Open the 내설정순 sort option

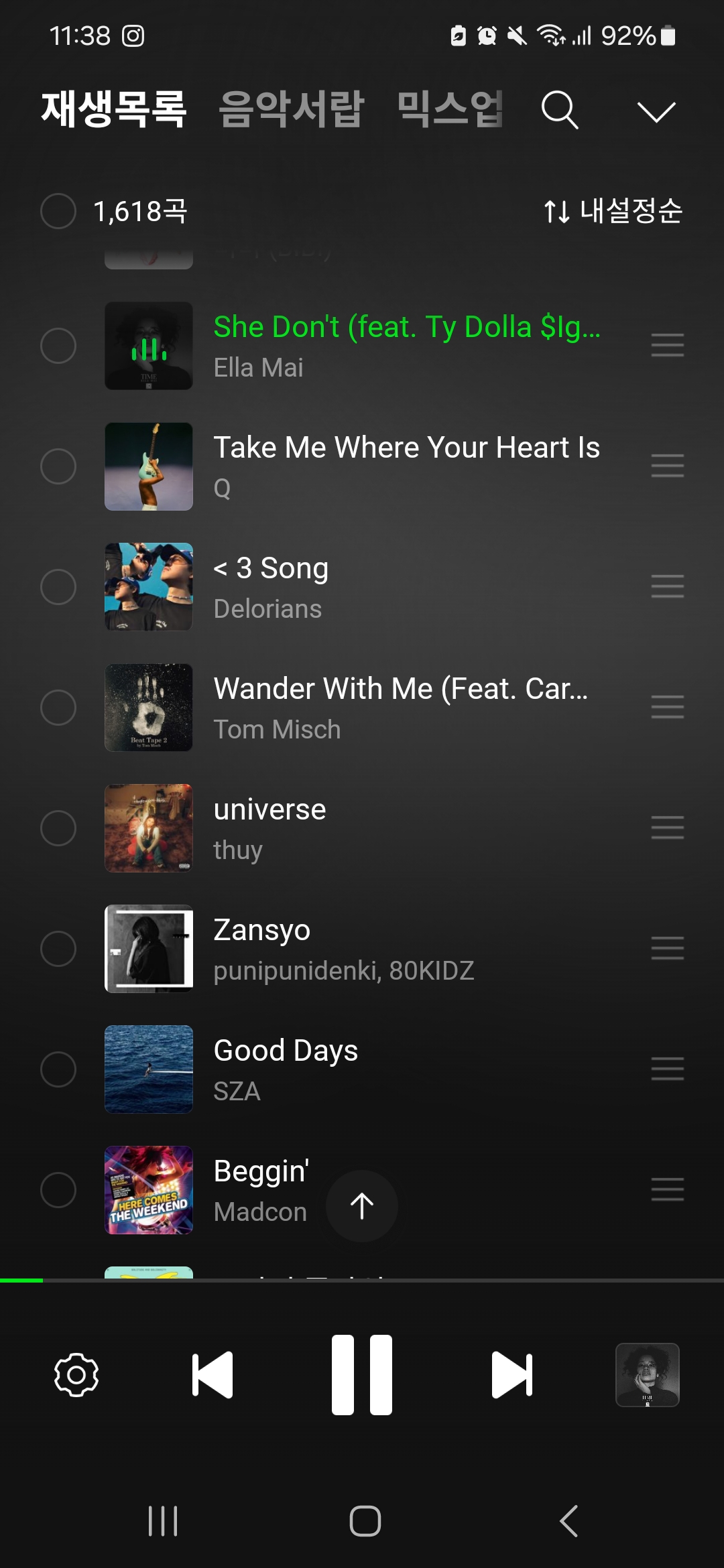(x=613, y=211)
